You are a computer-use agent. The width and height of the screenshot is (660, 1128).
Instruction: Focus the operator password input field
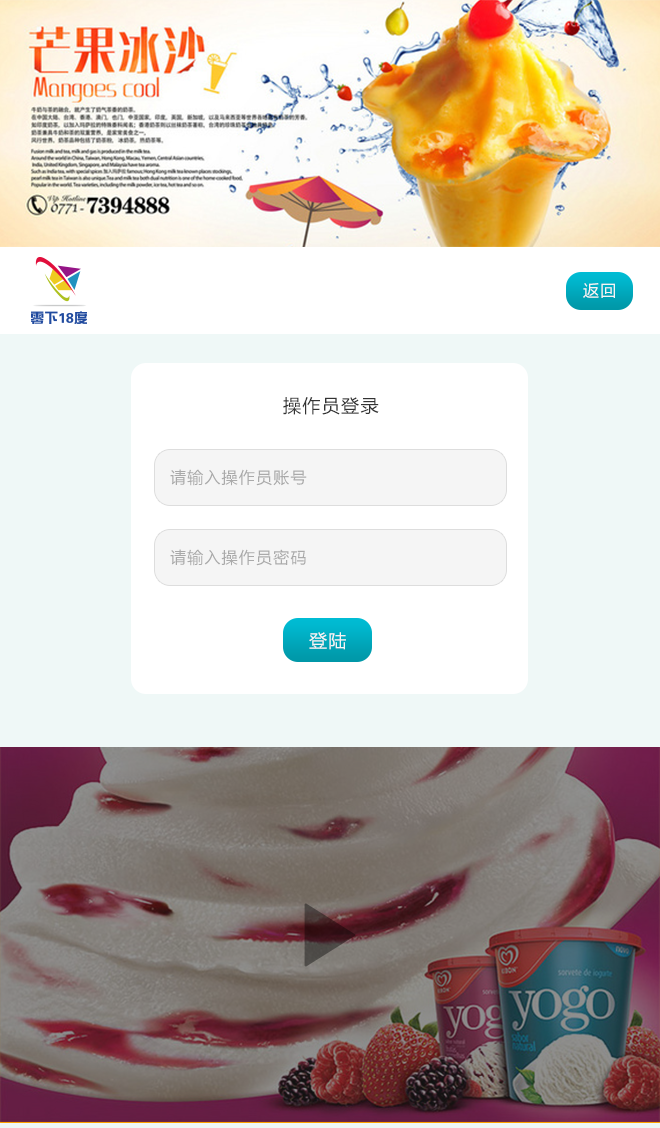[x=330, y=558]
